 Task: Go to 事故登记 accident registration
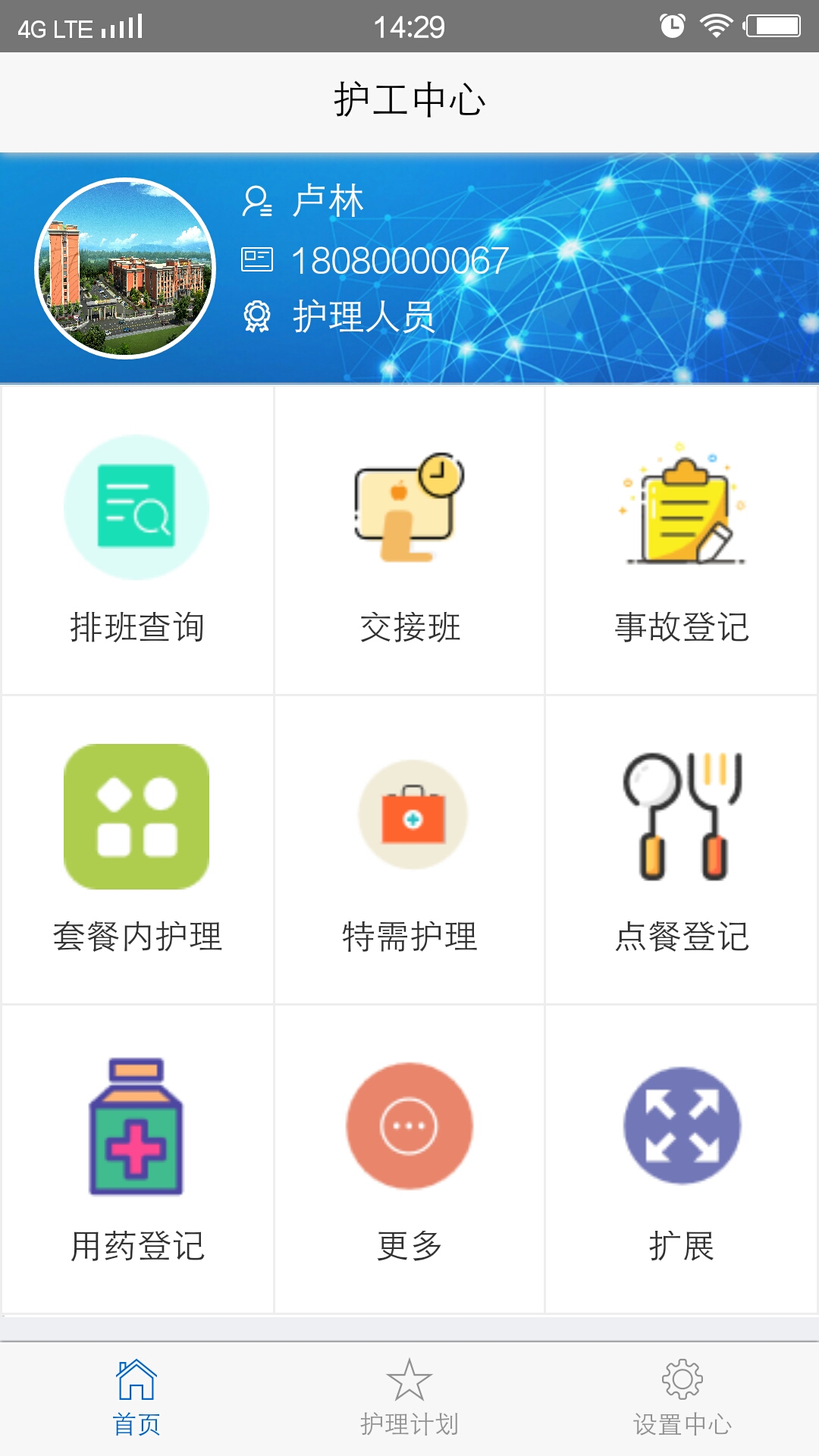click(682, 540)
